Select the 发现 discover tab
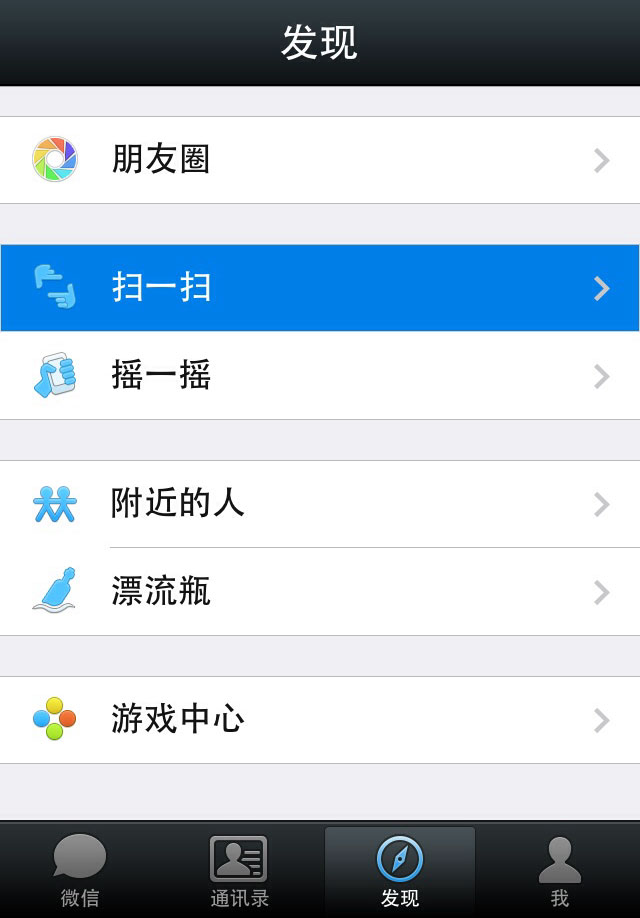Viewport: 640px width, 918px height. click(399, 870)
